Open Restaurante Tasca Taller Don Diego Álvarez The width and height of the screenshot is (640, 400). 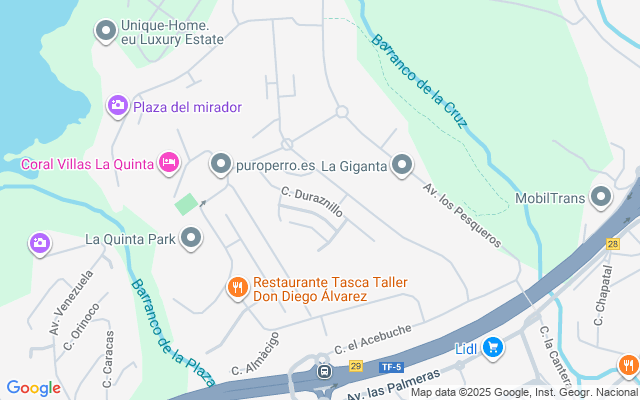pos(237,288)
